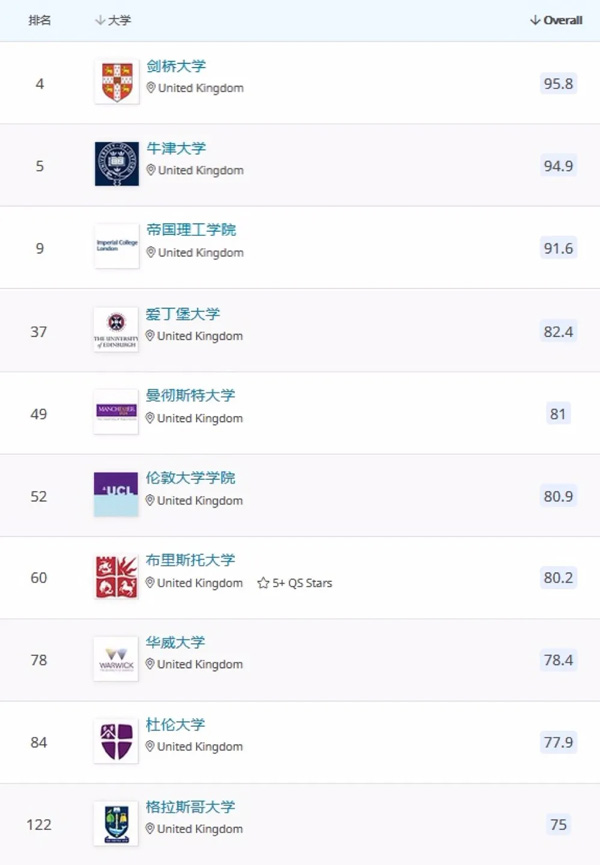
Task: Open the 曼彻斯特大学 link
Action: (191, 396)
